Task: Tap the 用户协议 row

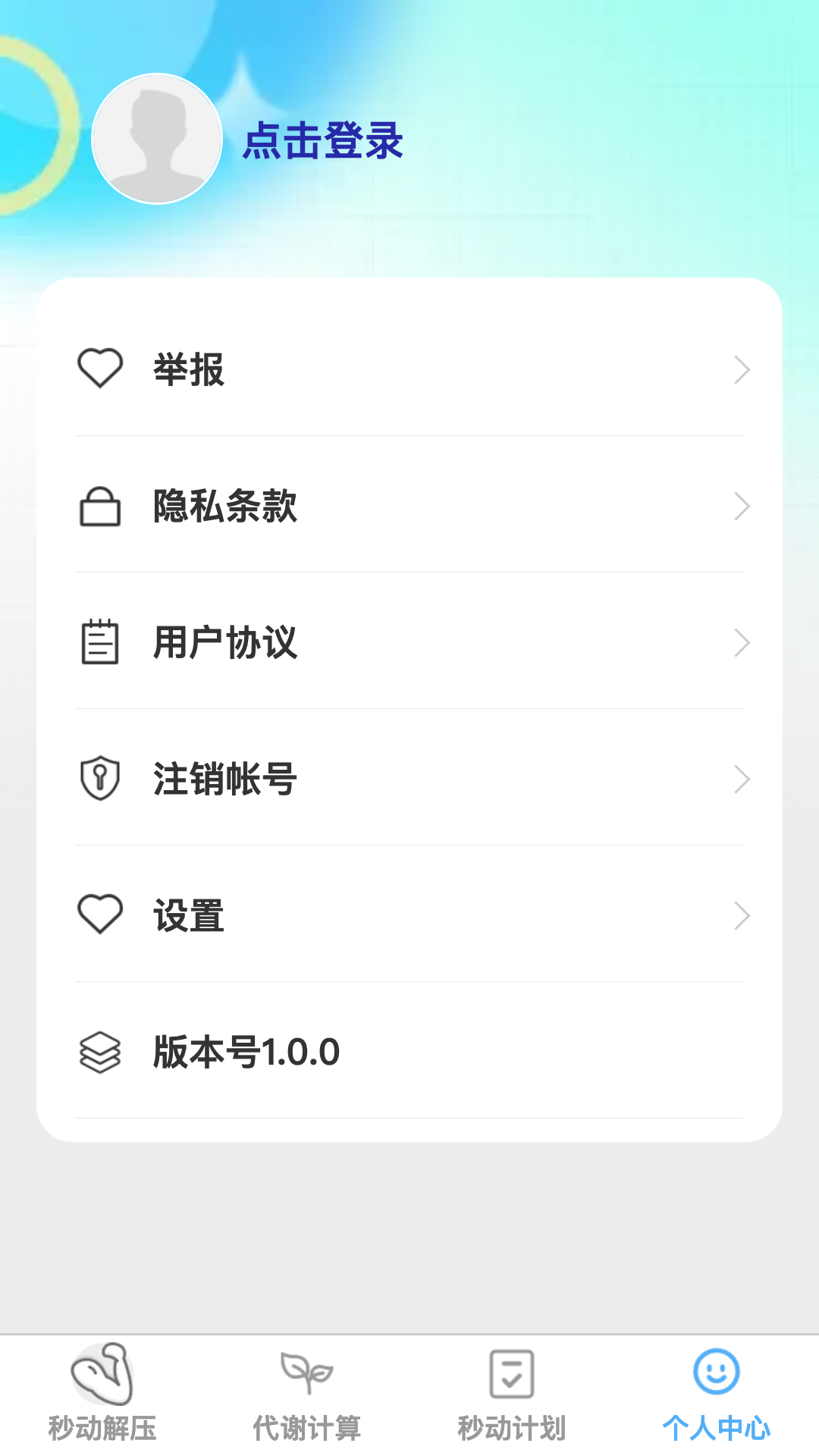Action: pyautogui.click(x=409, y=642)
